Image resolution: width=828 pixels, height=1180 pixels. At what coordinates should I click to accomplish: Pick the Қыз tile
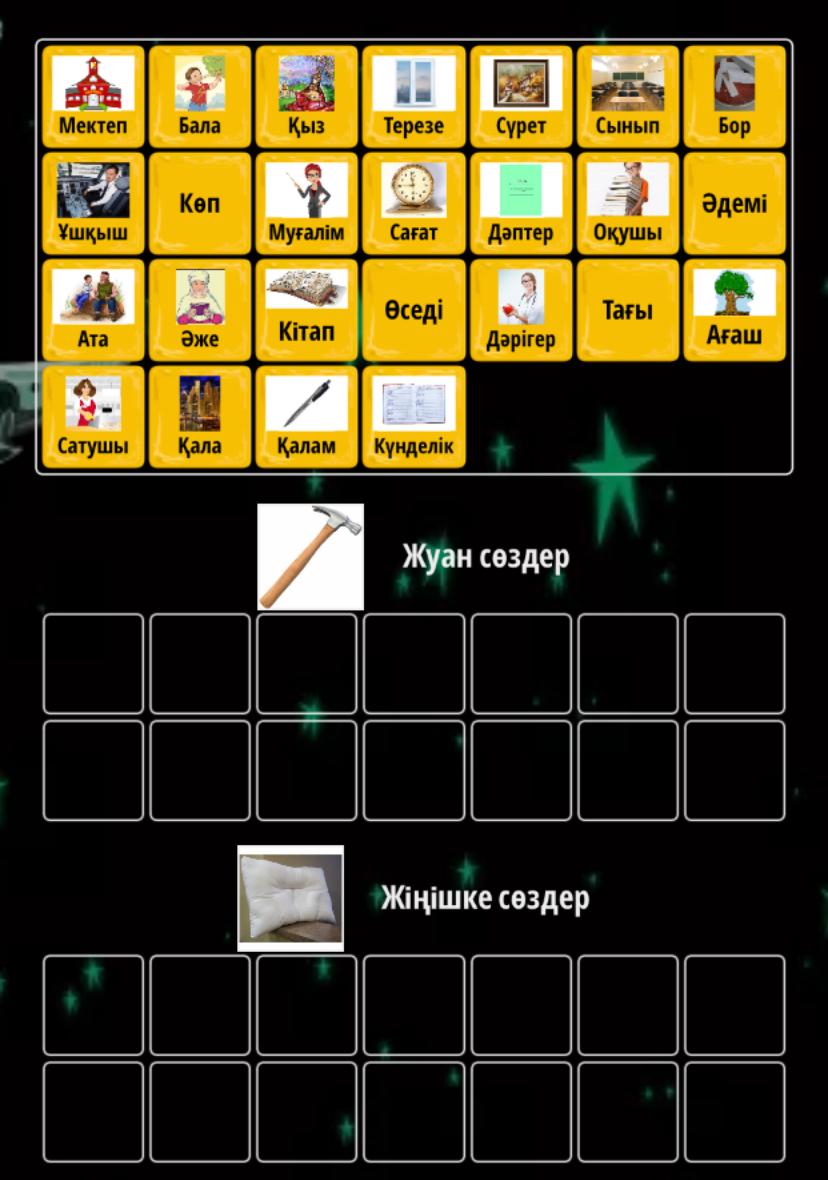pos(307,97)
